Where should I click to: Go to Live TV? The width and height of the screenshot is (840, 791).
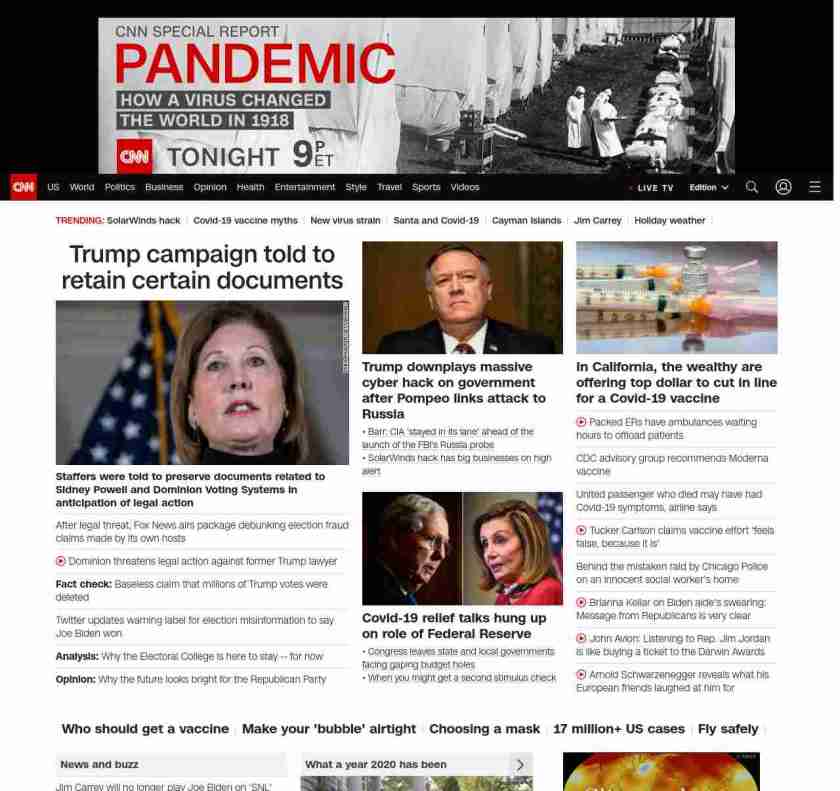(x=654, y=188)
